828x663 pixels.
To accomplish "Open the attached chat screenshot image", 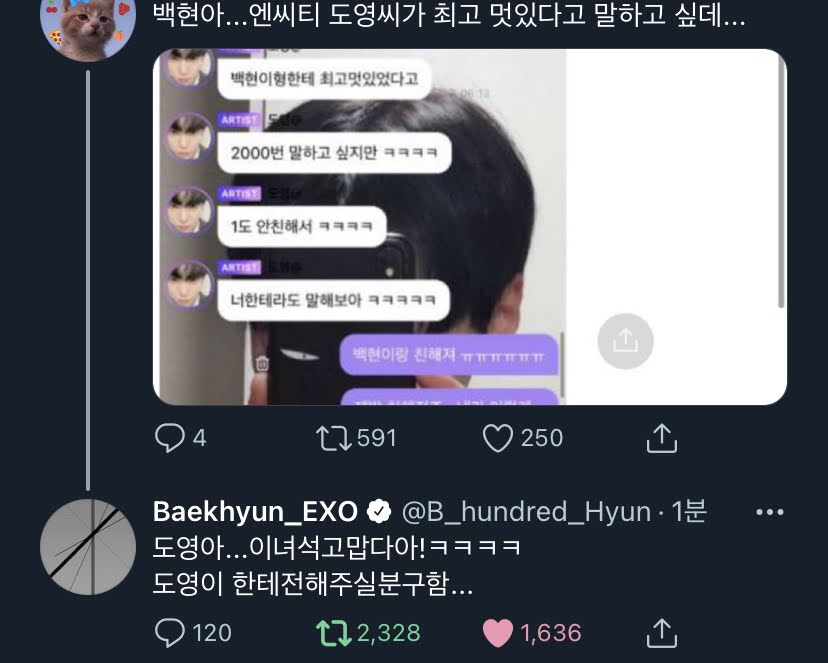I will (x=469, y=227).
